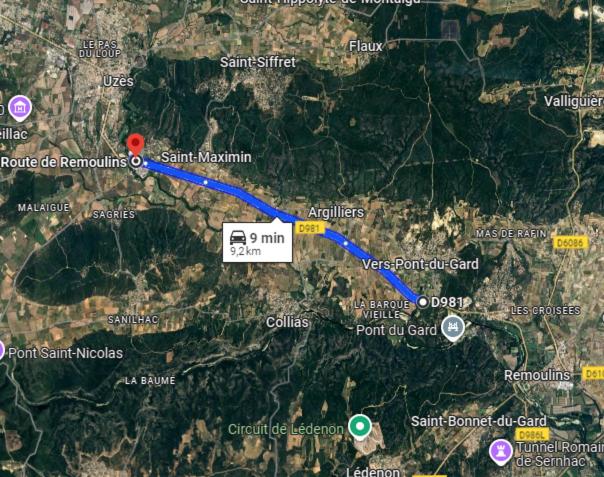The height and width of the screenshot is (477, 604).
Task: Tap the red destination pin at Route de Remoulins
Action: pos(135,146)
